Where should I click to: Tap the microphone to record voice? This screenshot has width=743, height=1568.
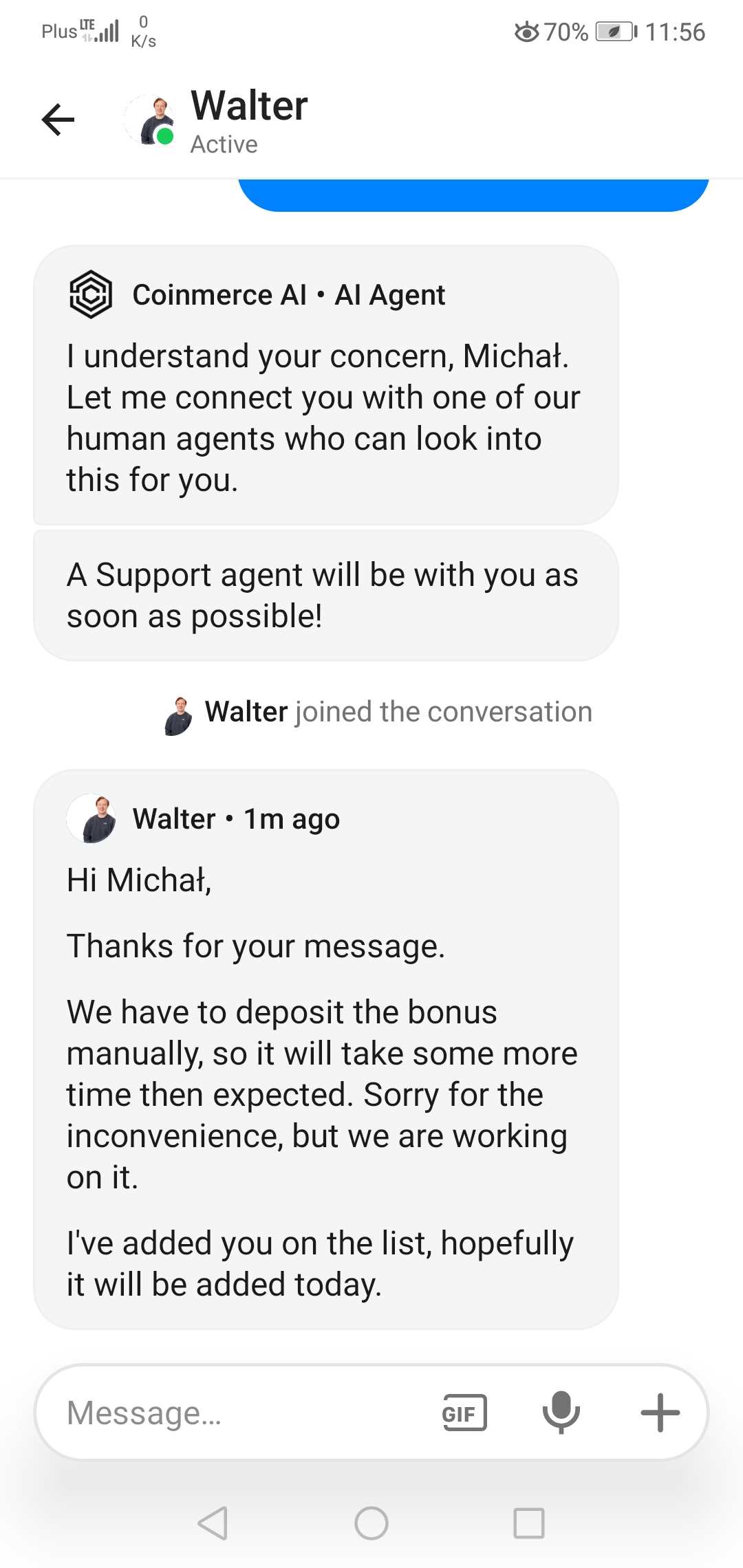click(x=561, y=1412)
